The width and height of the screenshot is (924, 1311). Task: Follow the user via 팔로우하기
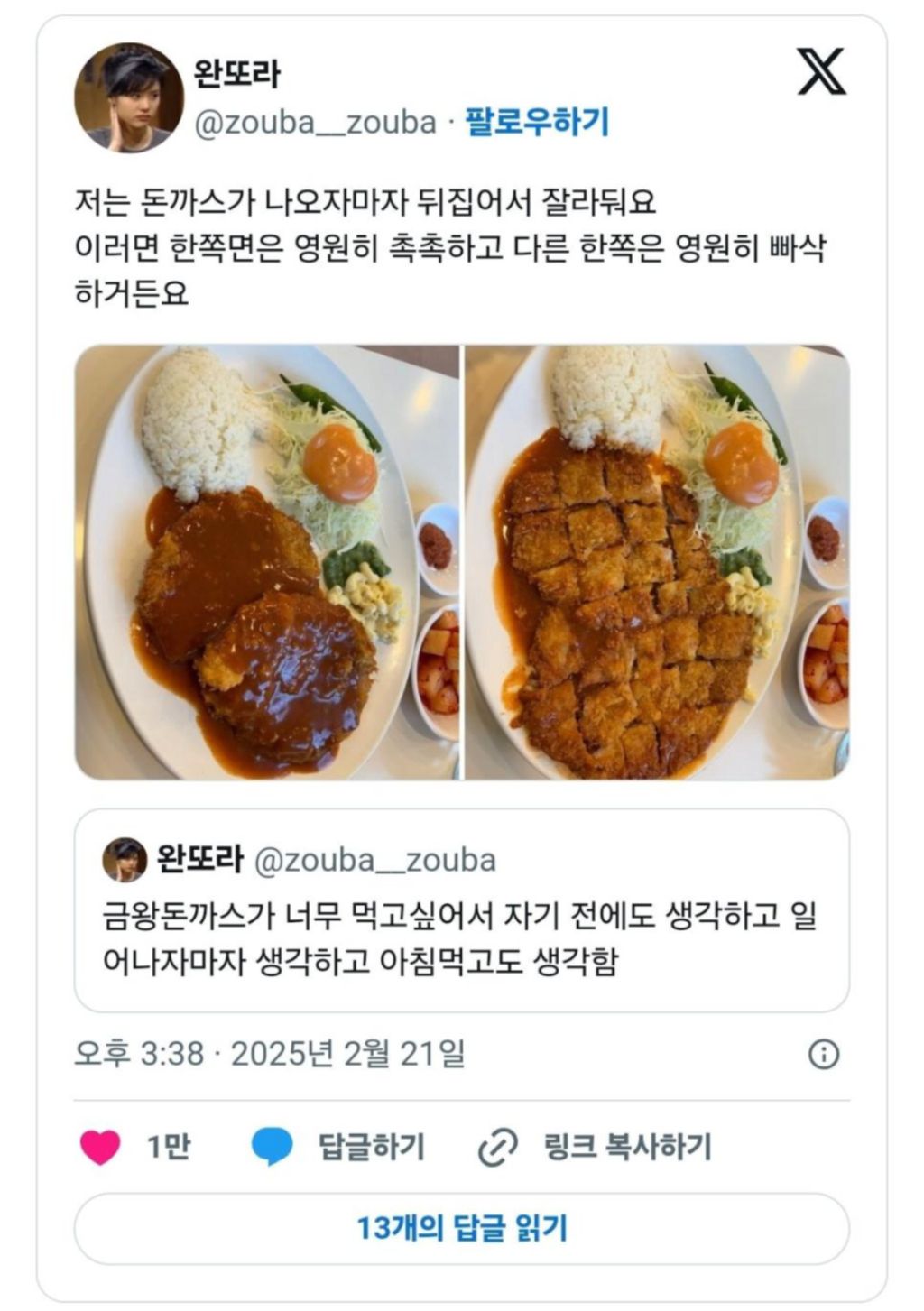pyautogui.click(x=541, y=121)
